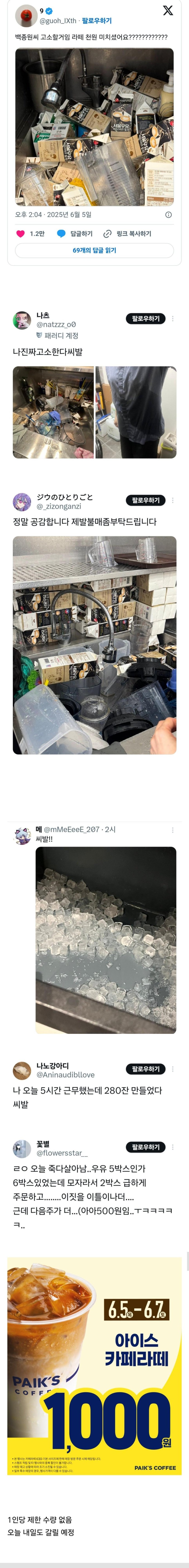189x1568 pixels.
Task: Follow ジウのひとりごと
Action: coord(145,500)
